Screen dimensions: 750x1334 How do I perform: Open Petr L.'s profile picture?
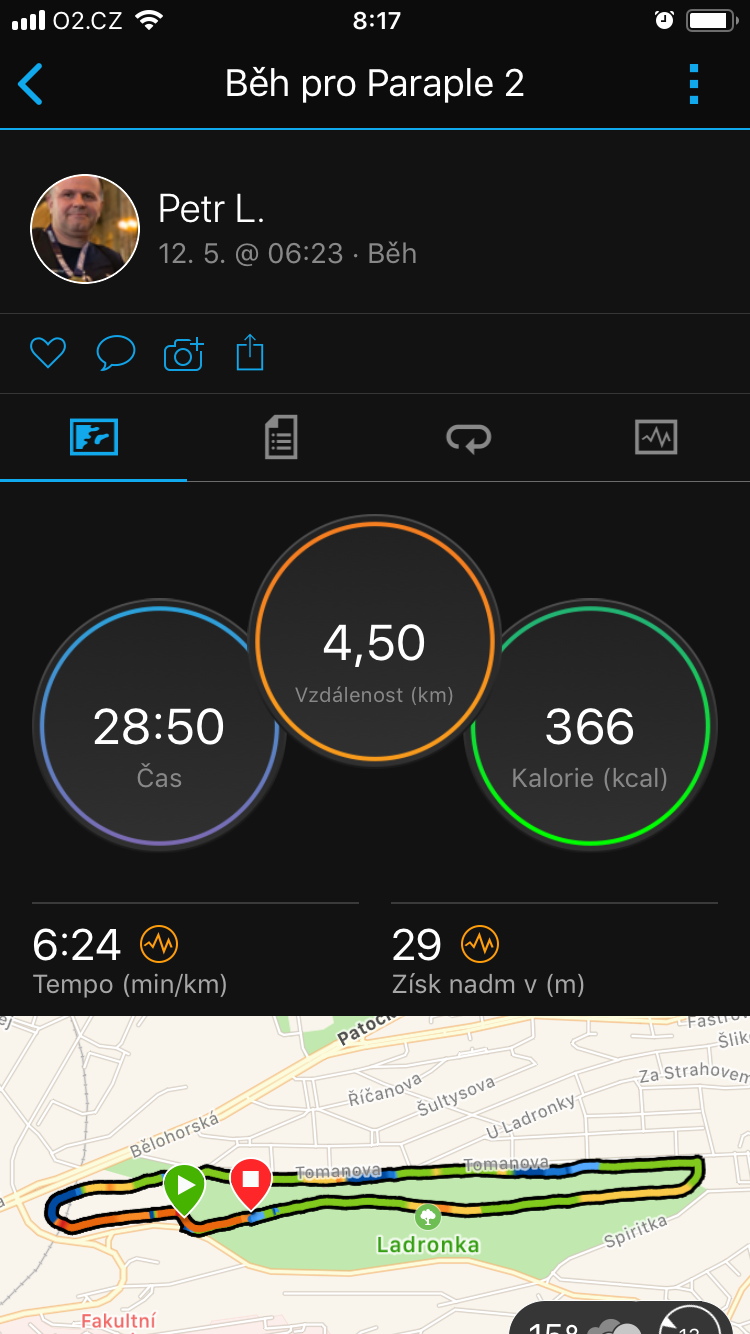coord(85,229)
